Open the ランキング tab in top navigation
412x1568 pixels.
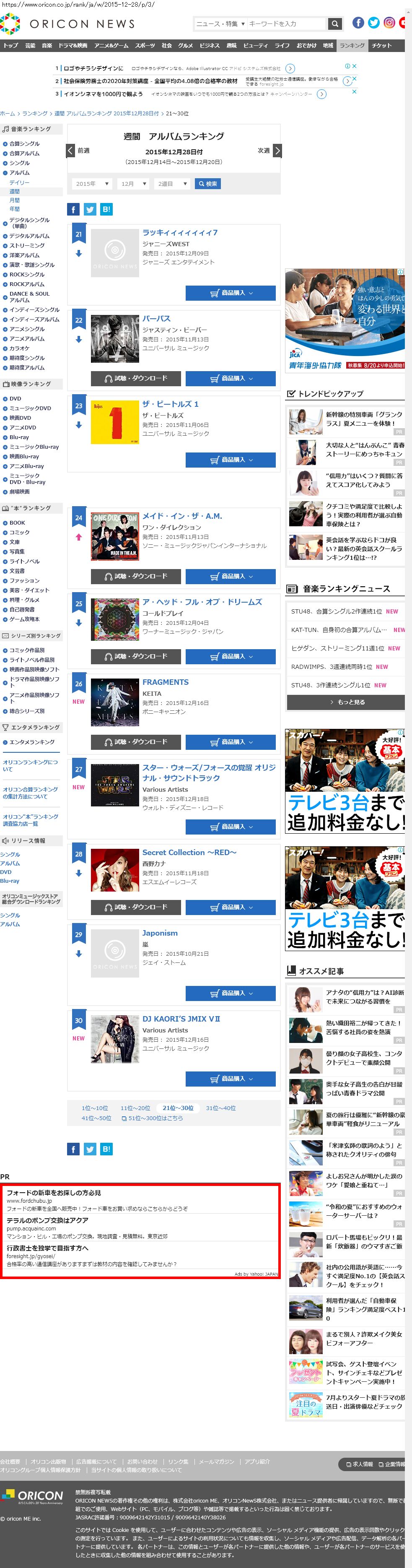coord(352,46)
